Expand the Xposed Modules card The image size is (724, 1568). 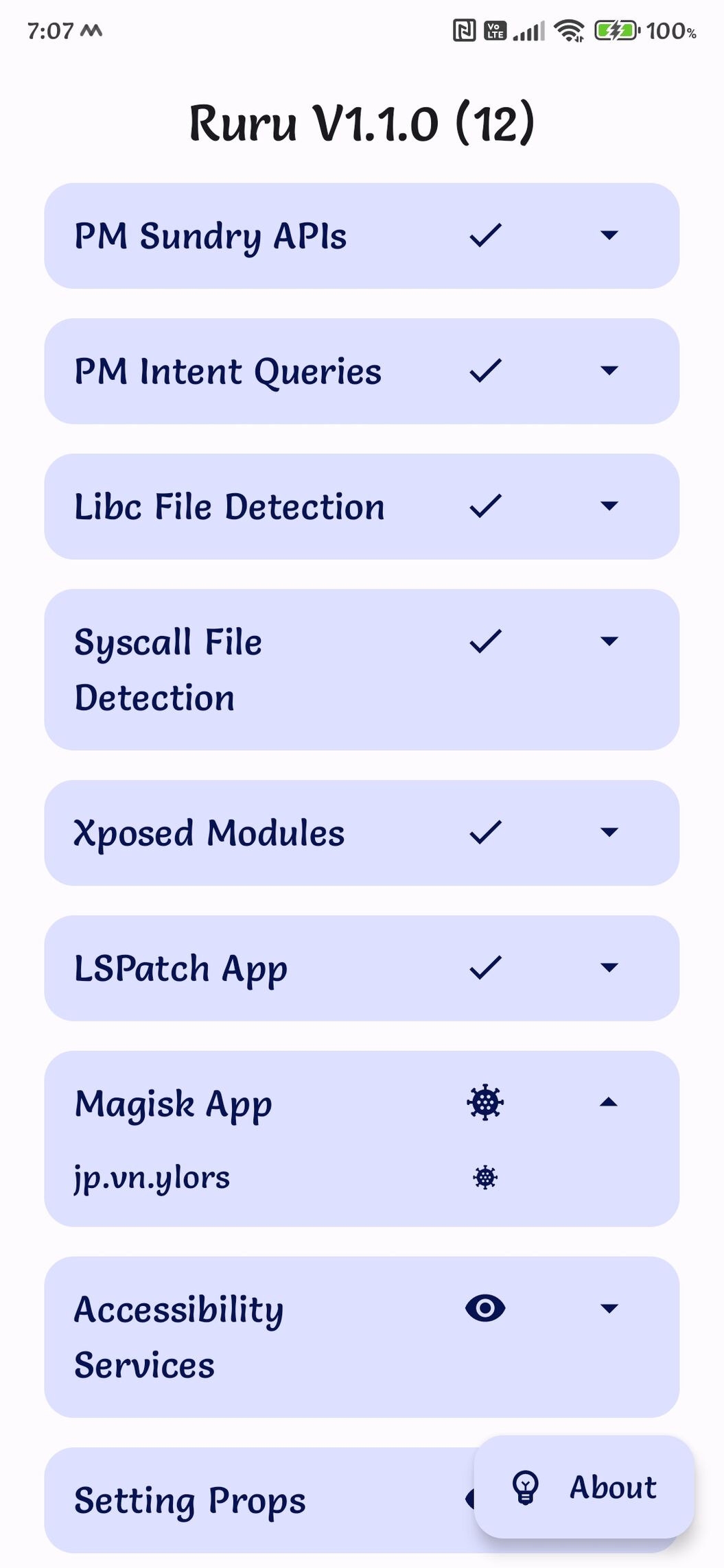point(609,833)
